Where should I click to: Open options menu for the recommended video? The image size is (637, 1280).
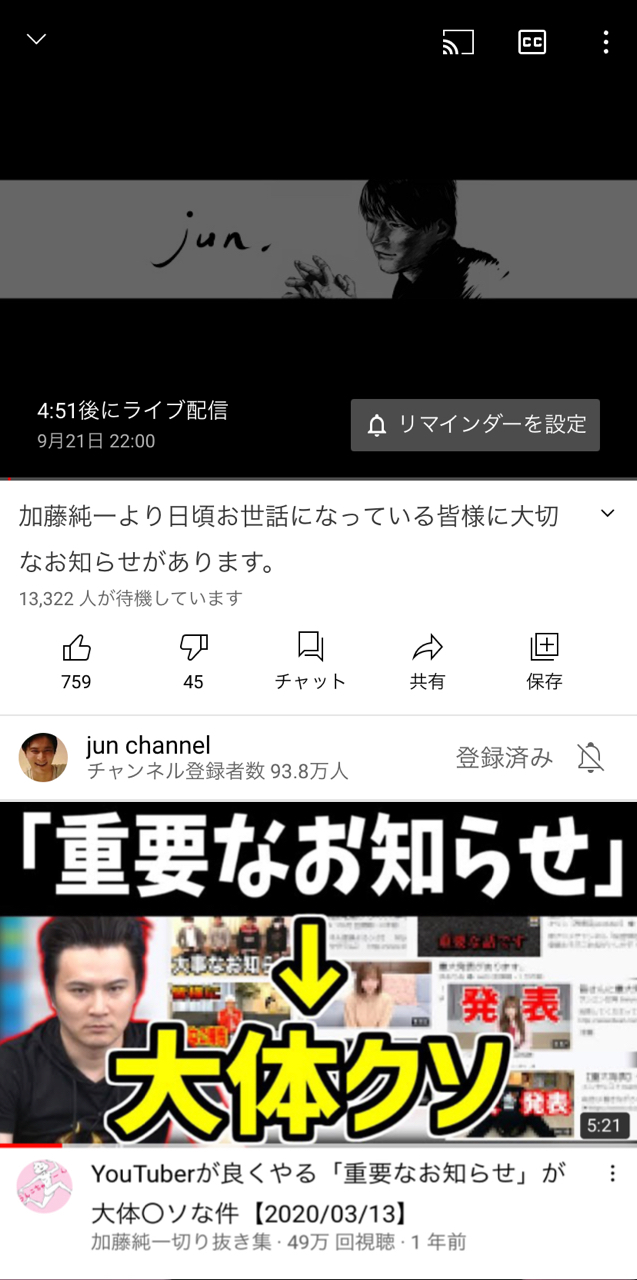612,1174
